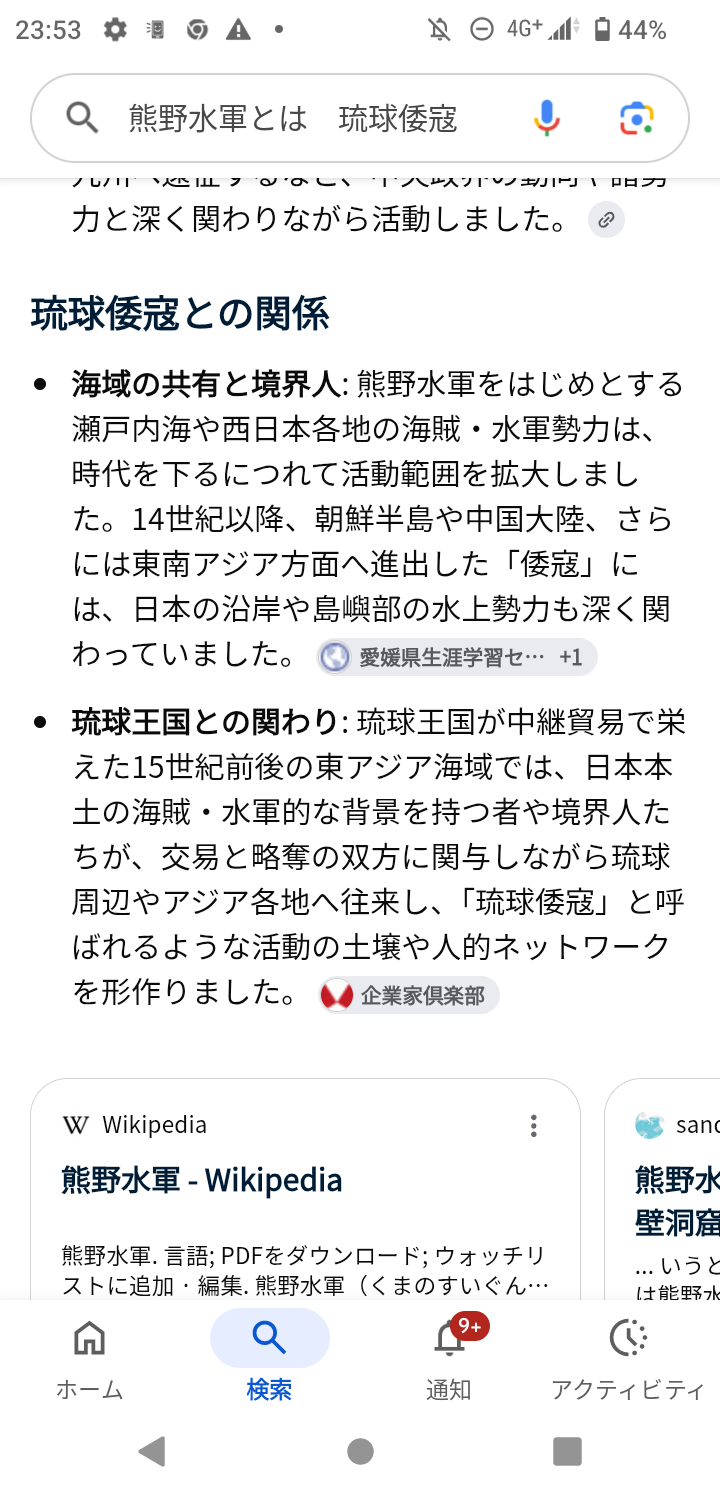Viewport: 720px width, 1496px height.
Task: Tap the system back button
Action: pyautogui.click(x=152, y=1451)
